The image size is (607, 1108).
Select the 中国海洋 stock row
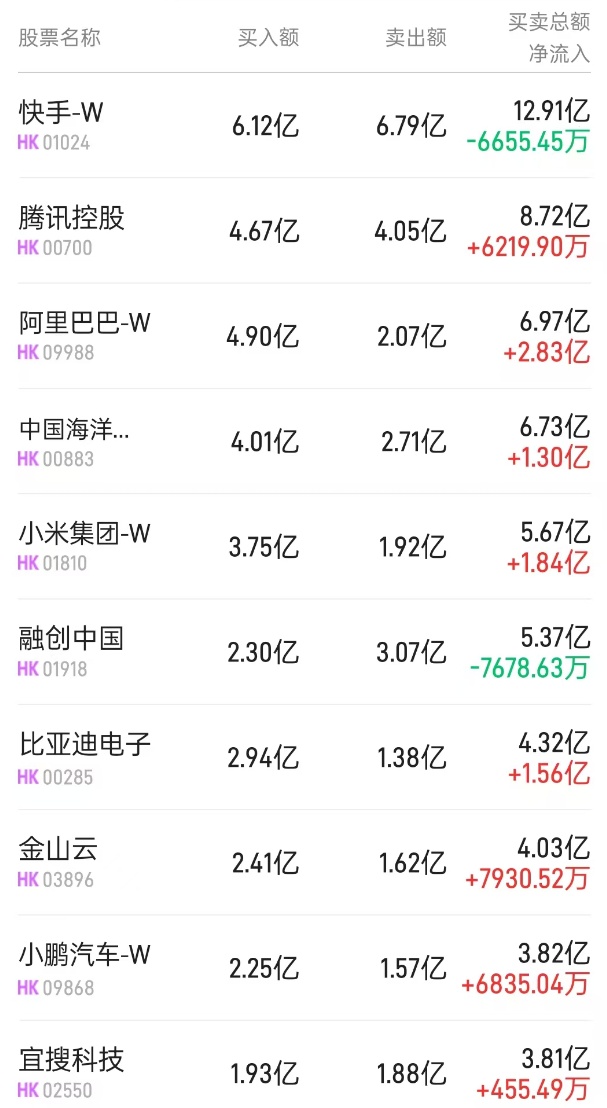[75, 429]
